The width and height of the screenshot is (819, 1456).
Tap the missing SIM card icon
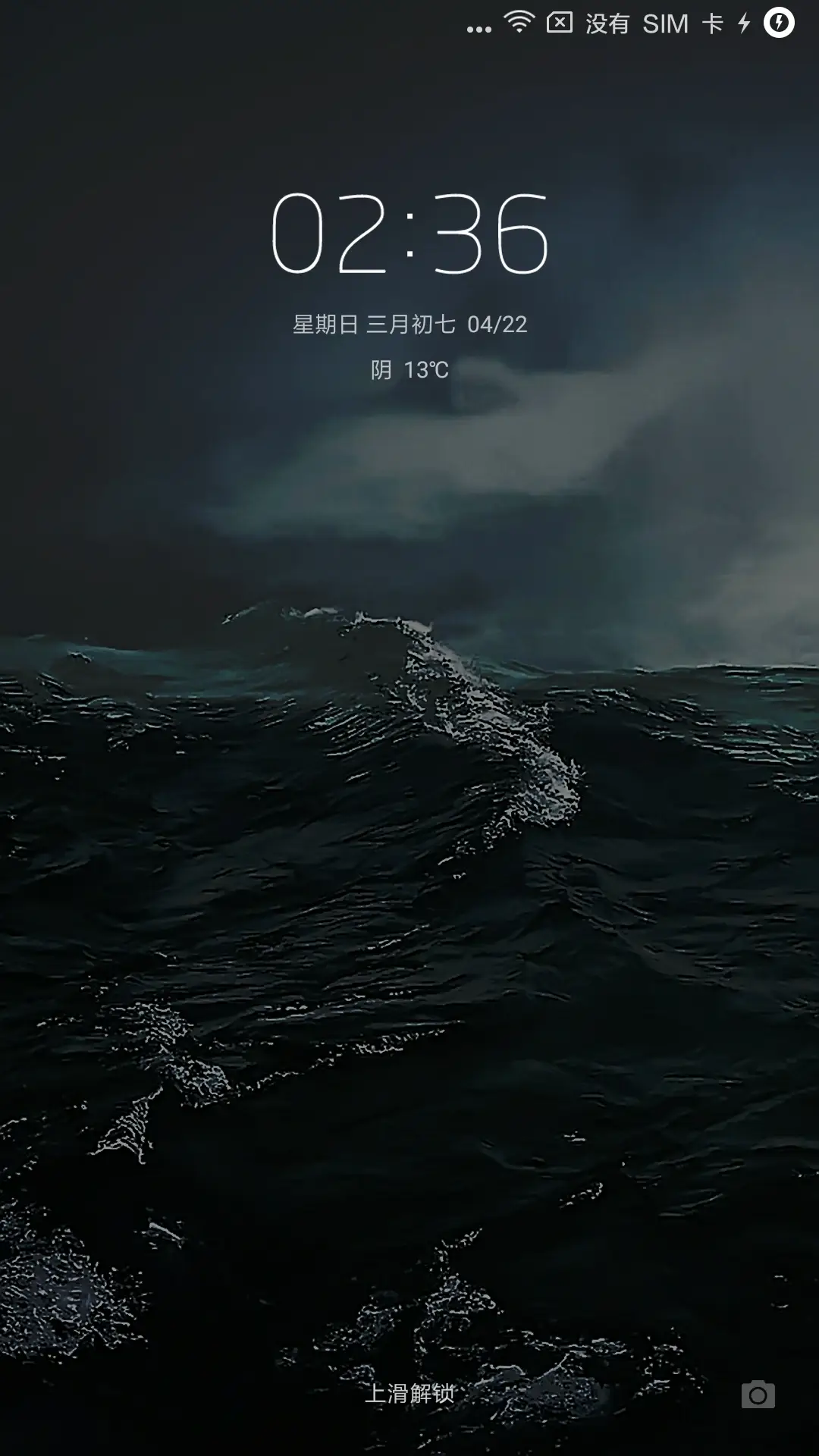559,23
